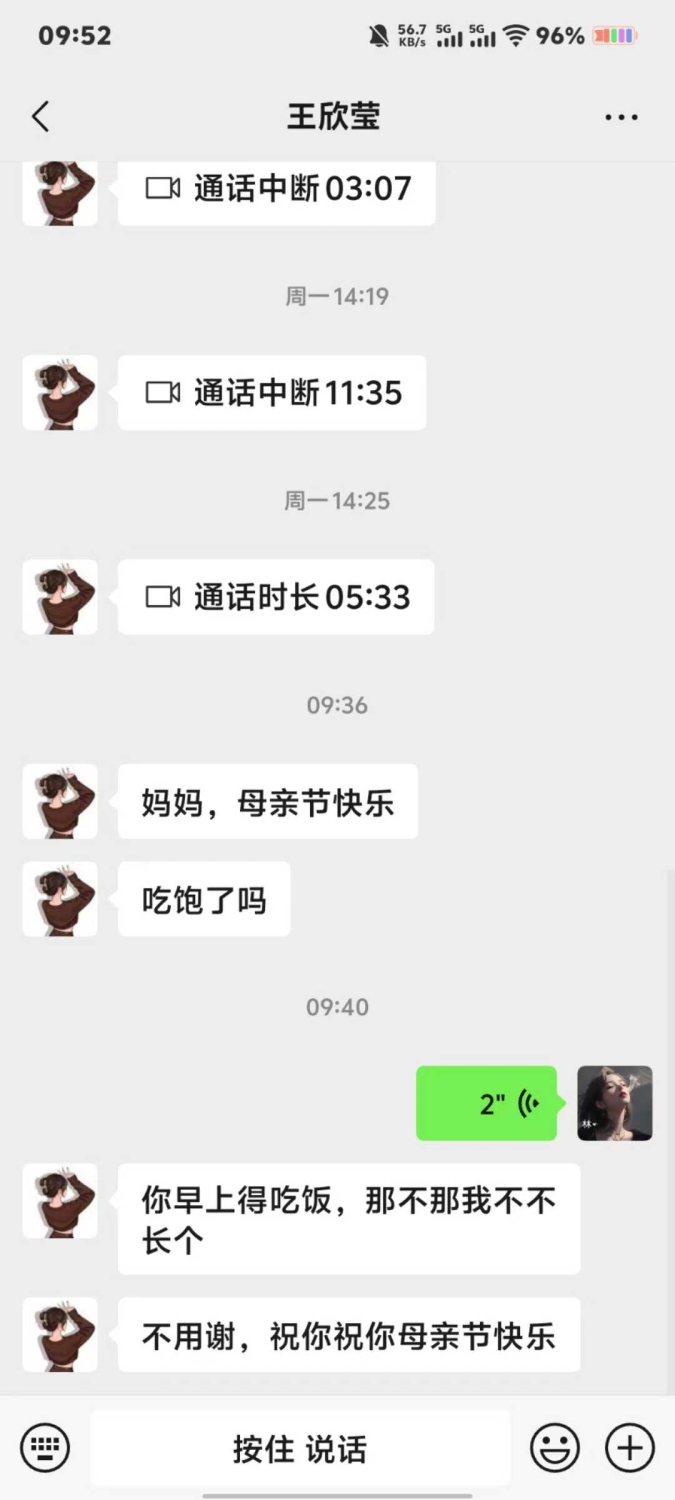The width and height of the screenshot is (675, 1500).
Task: Tap the 通话时长 05:33 video call record
Action: click(276, 597)
